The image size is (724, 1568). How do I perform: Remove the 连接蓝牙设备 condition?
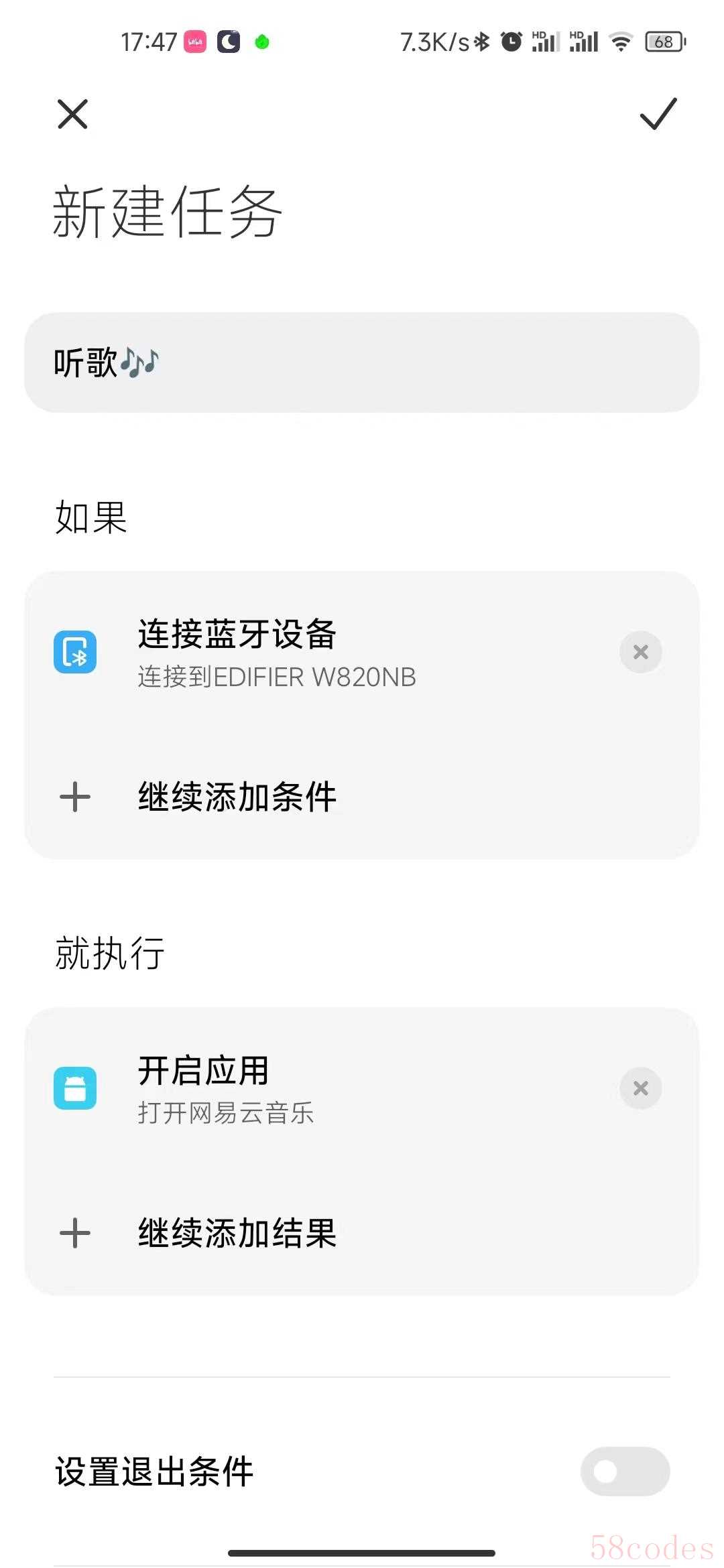(640, 652)
